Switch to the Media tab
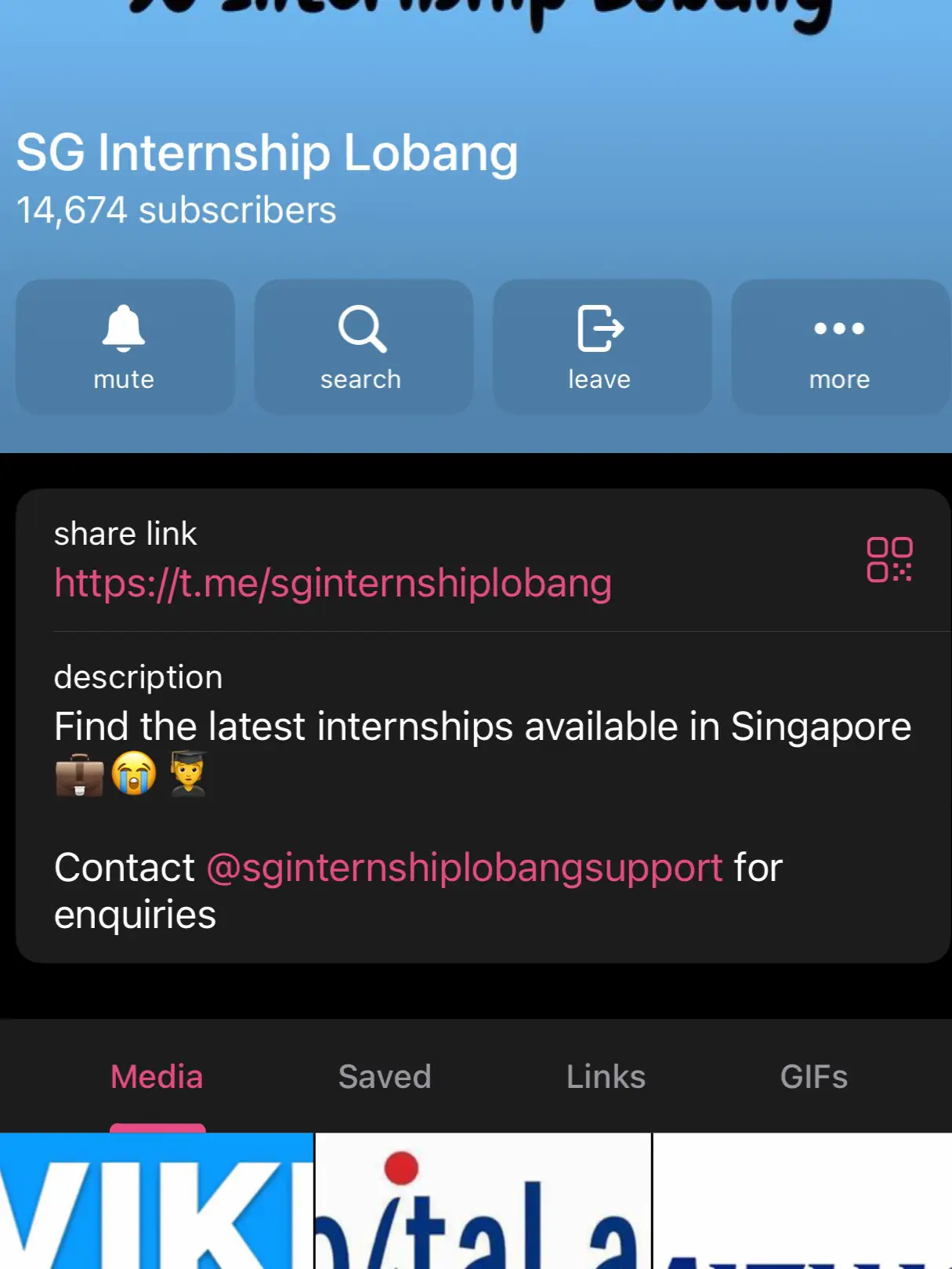This screenshot has height=1269, width=952. coord(157,1077)
